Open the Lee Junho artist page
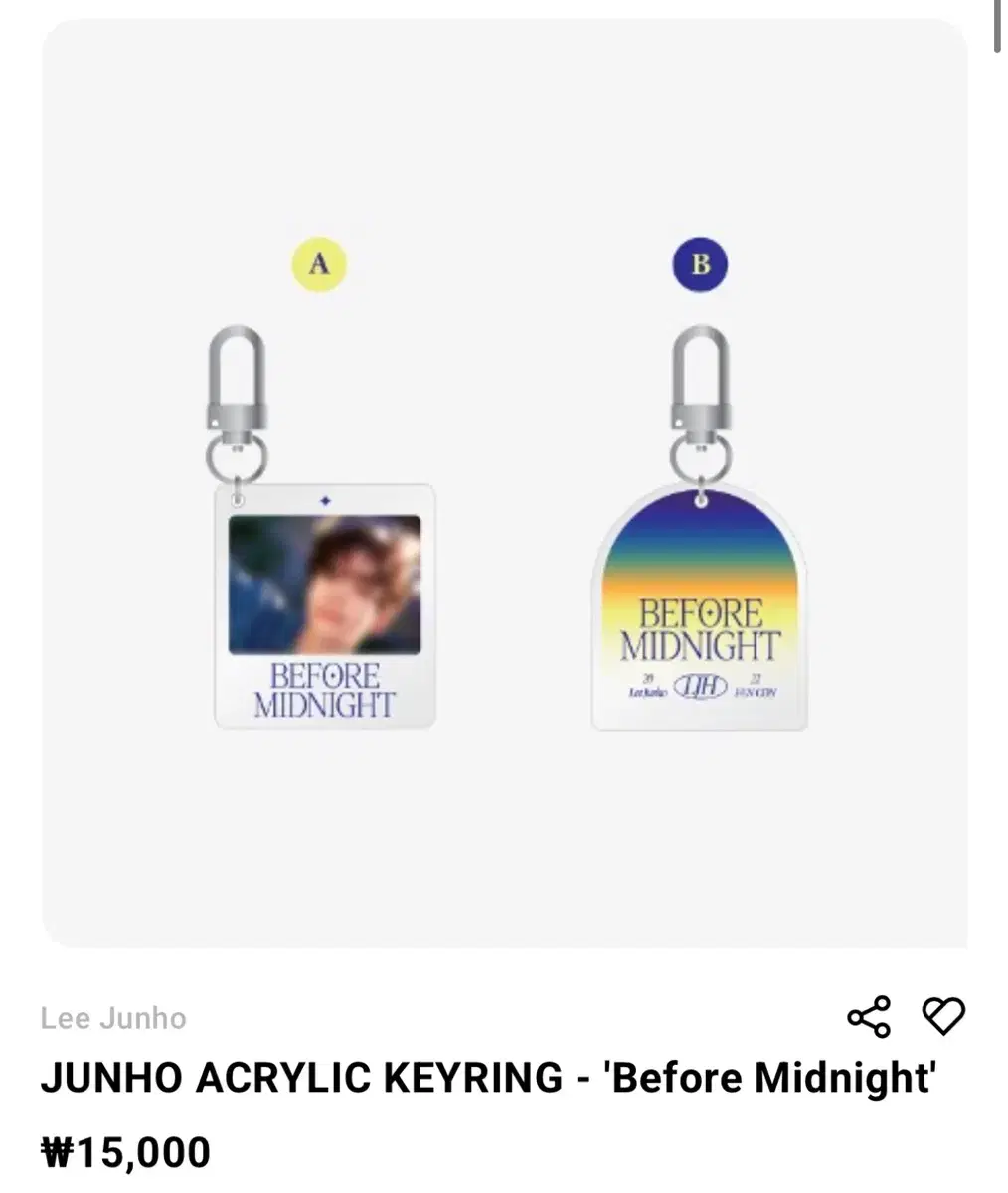This screenshot has width=1008, height=1193. pyautogui.click(x=112, y=1017)
